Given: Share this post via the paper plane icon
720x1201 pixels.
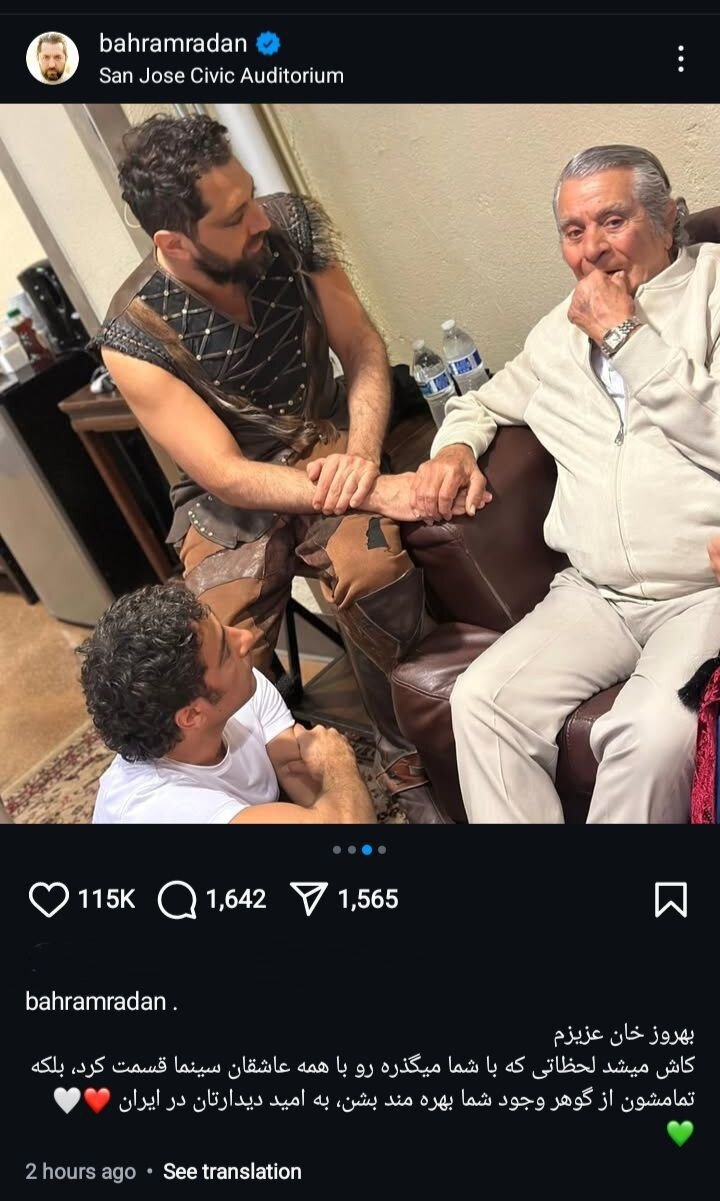Looking at the screenshot, I should 309,899.
